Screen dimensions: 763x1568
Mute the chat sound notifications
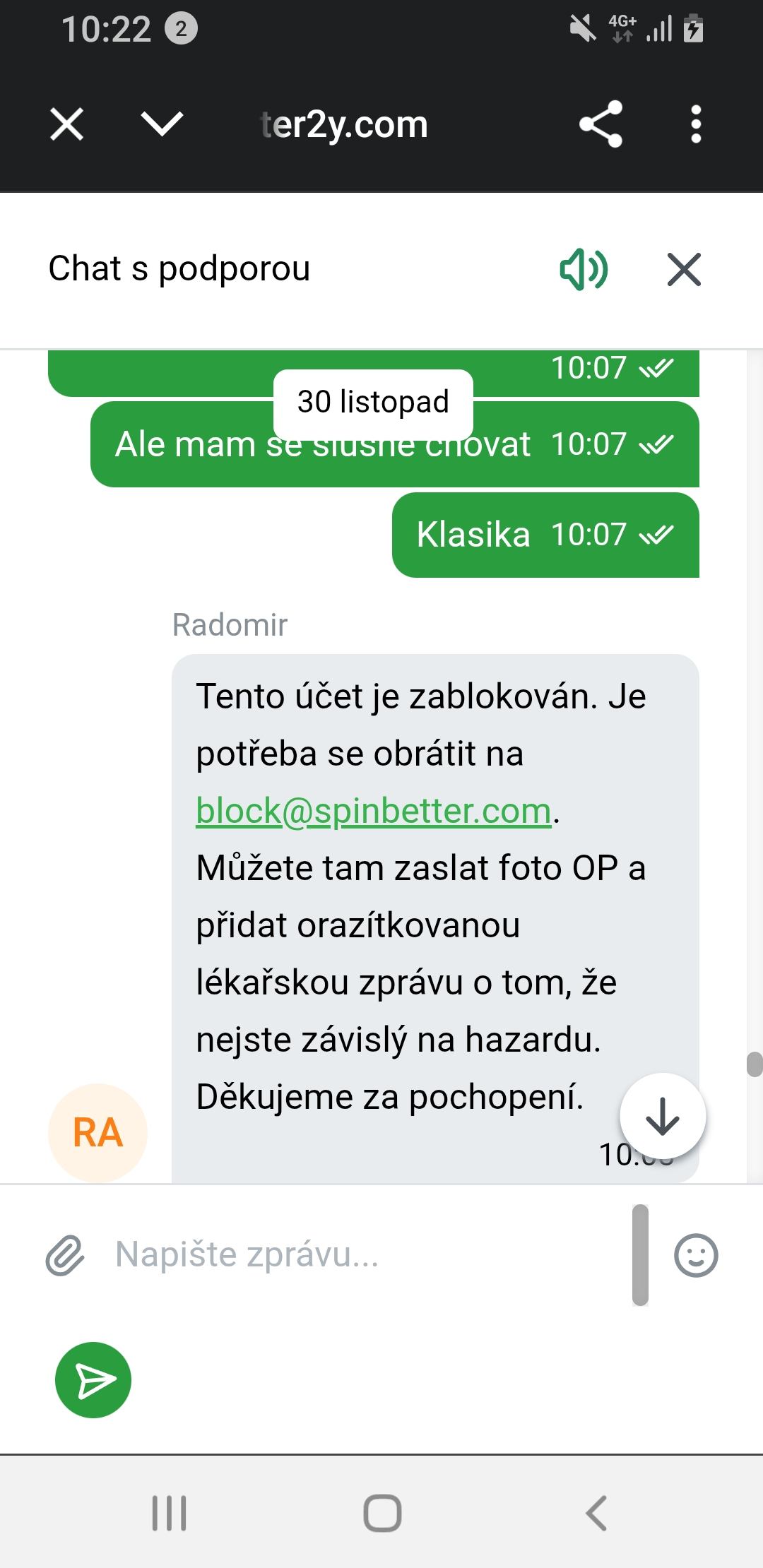tap(584, 269)
